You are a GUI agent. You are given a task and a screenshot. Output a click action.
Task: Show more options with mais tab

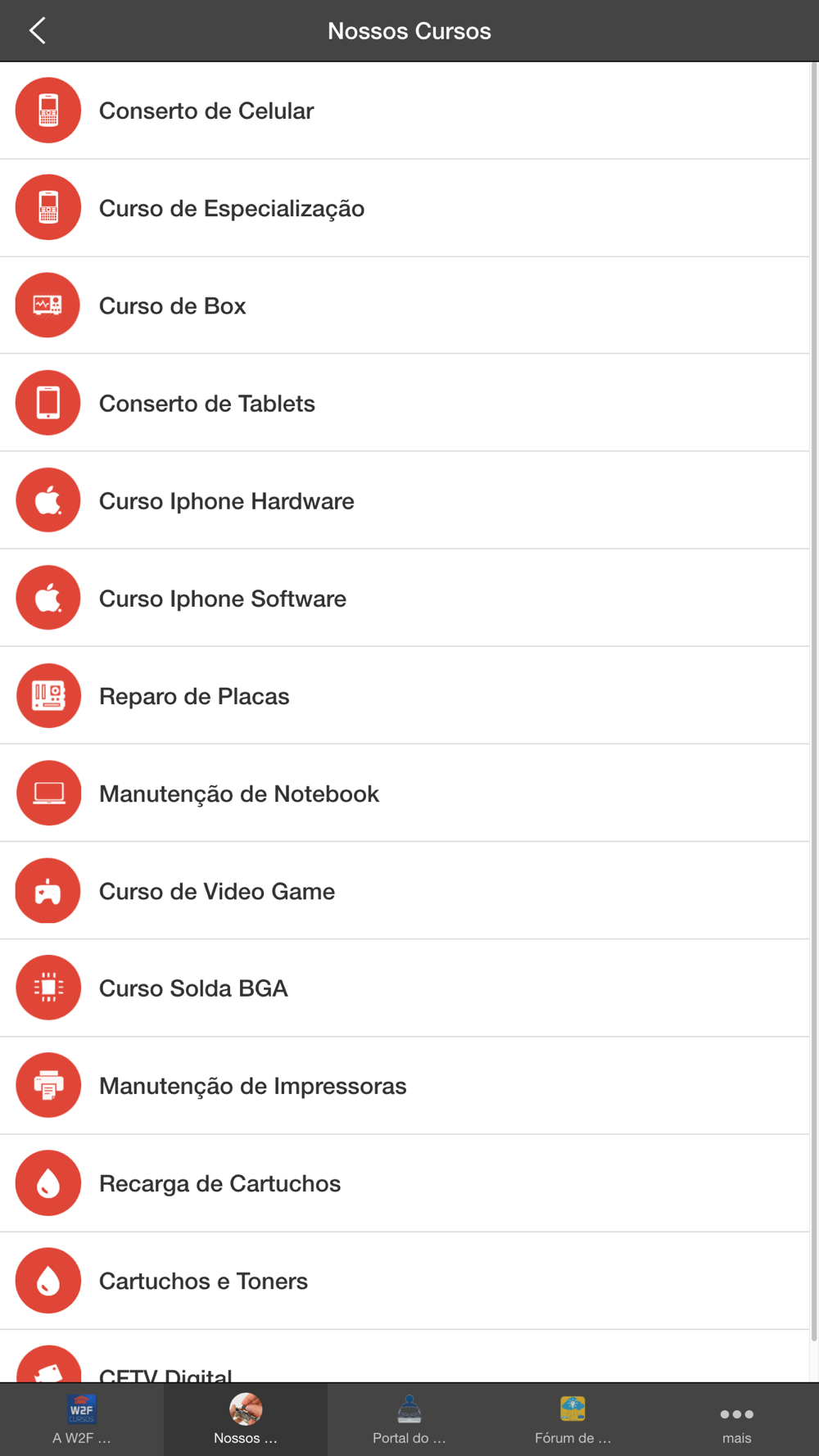[x=737, y=1419]
